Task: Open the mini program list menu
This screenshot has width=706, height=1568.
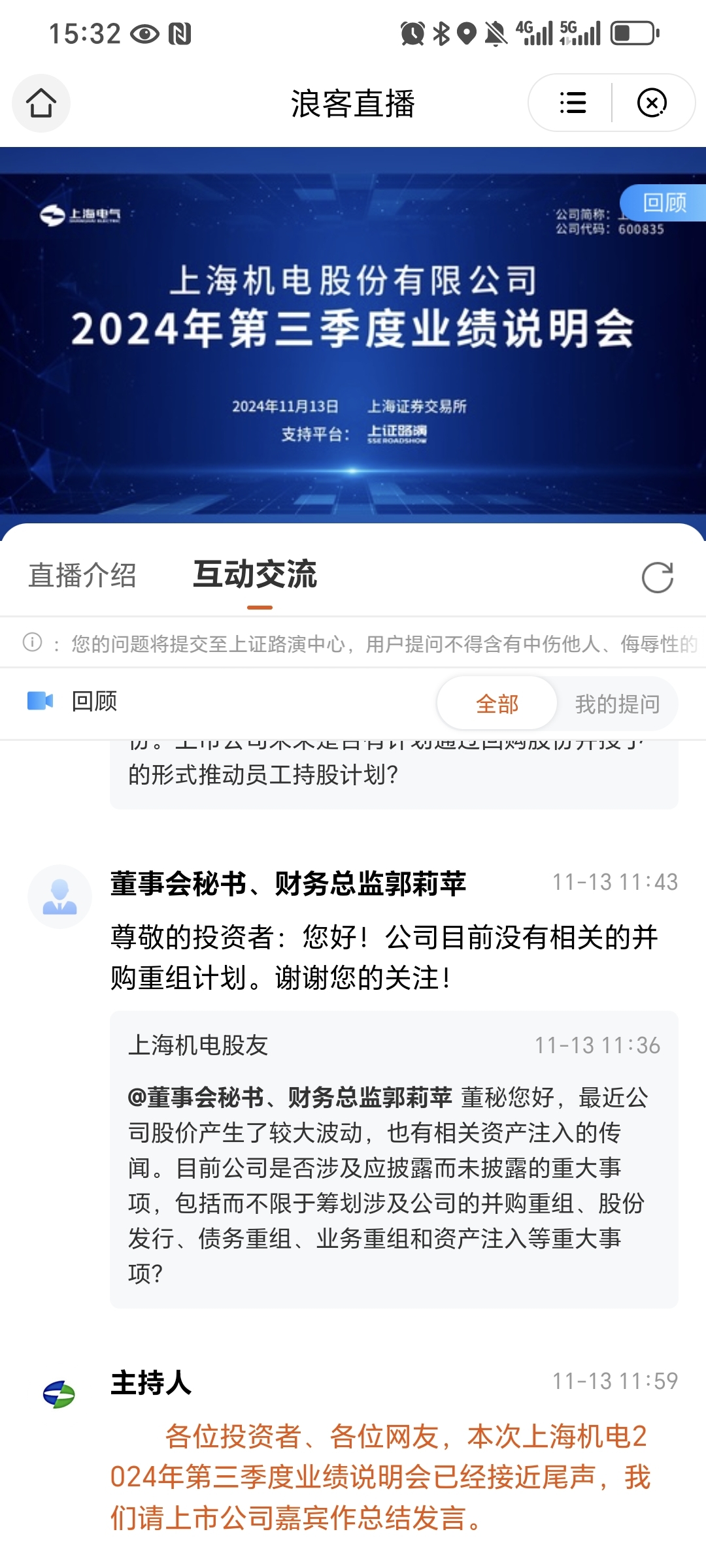Action: [x=573, y=103]
